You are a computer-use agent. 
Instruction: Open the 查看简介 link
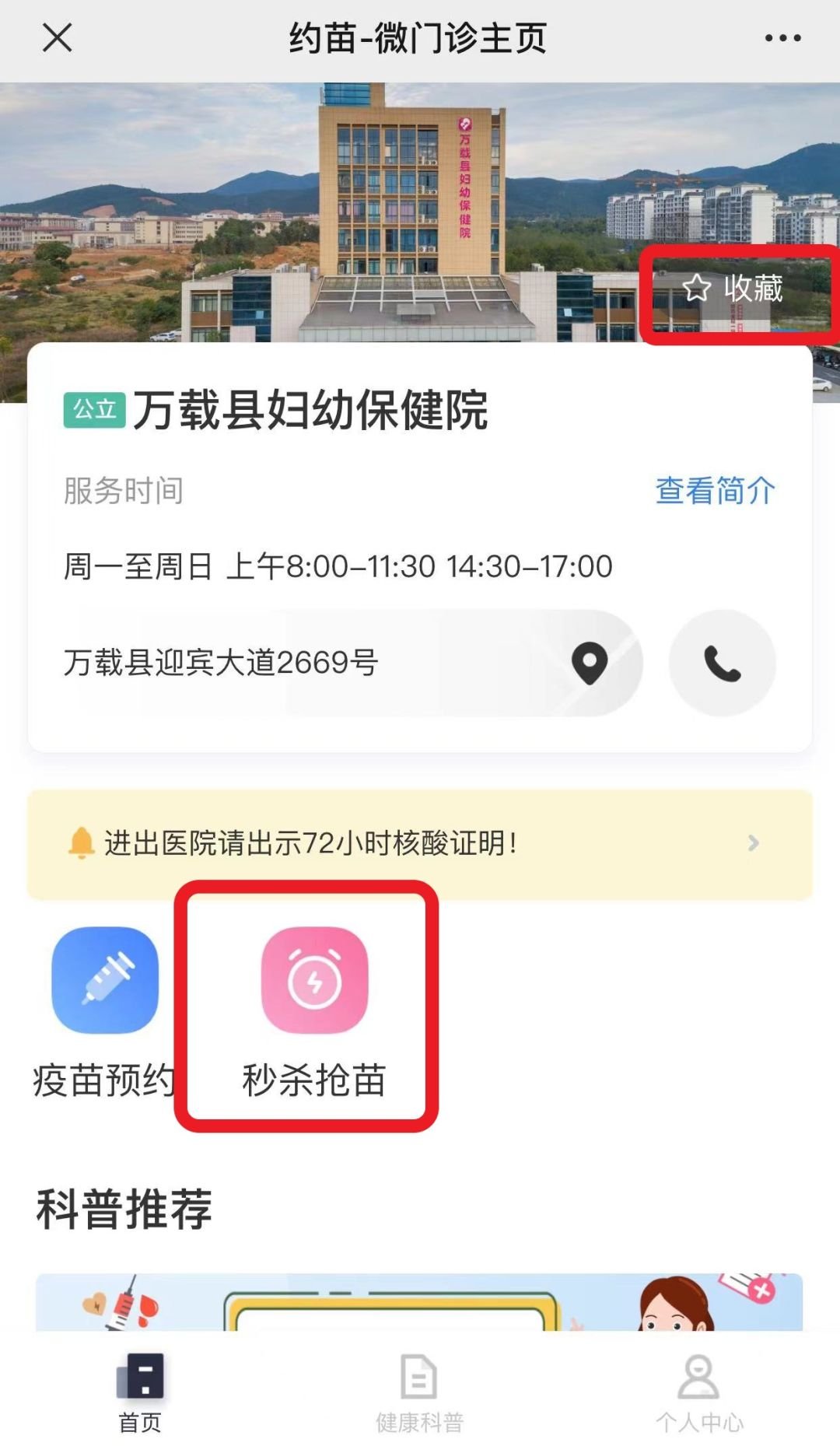[714, 491]
